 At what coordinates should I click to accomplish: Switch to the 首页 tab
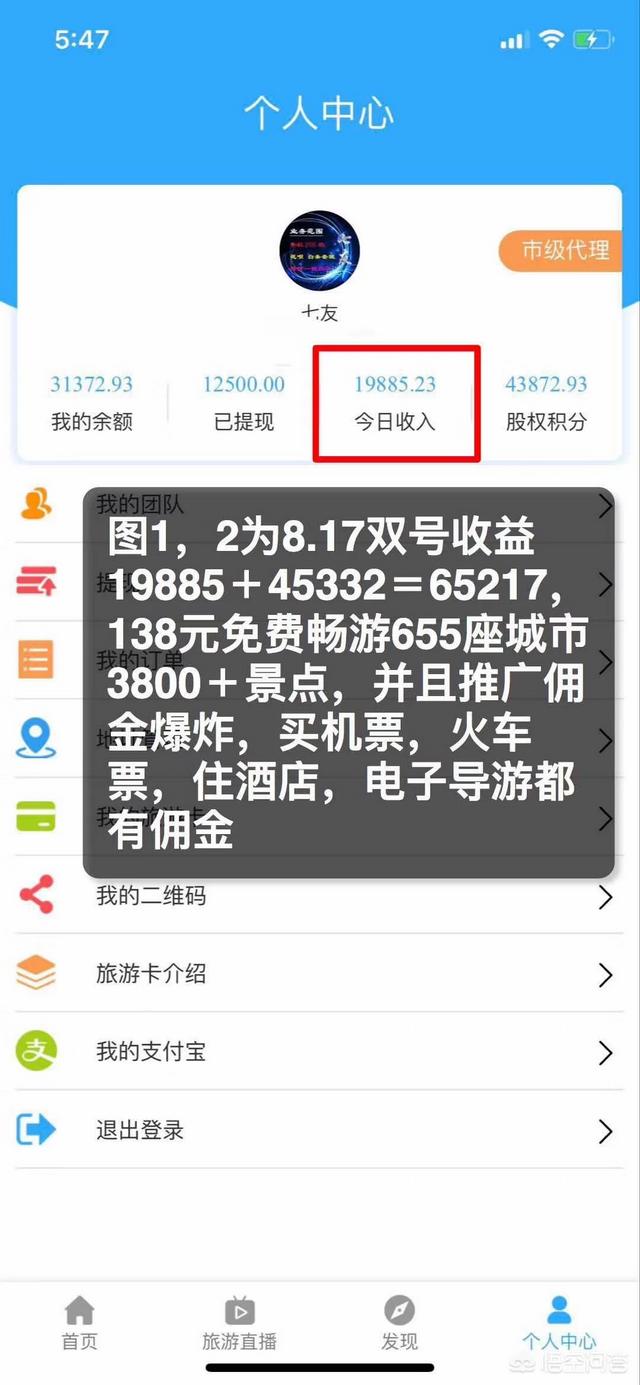point(79,1322)
